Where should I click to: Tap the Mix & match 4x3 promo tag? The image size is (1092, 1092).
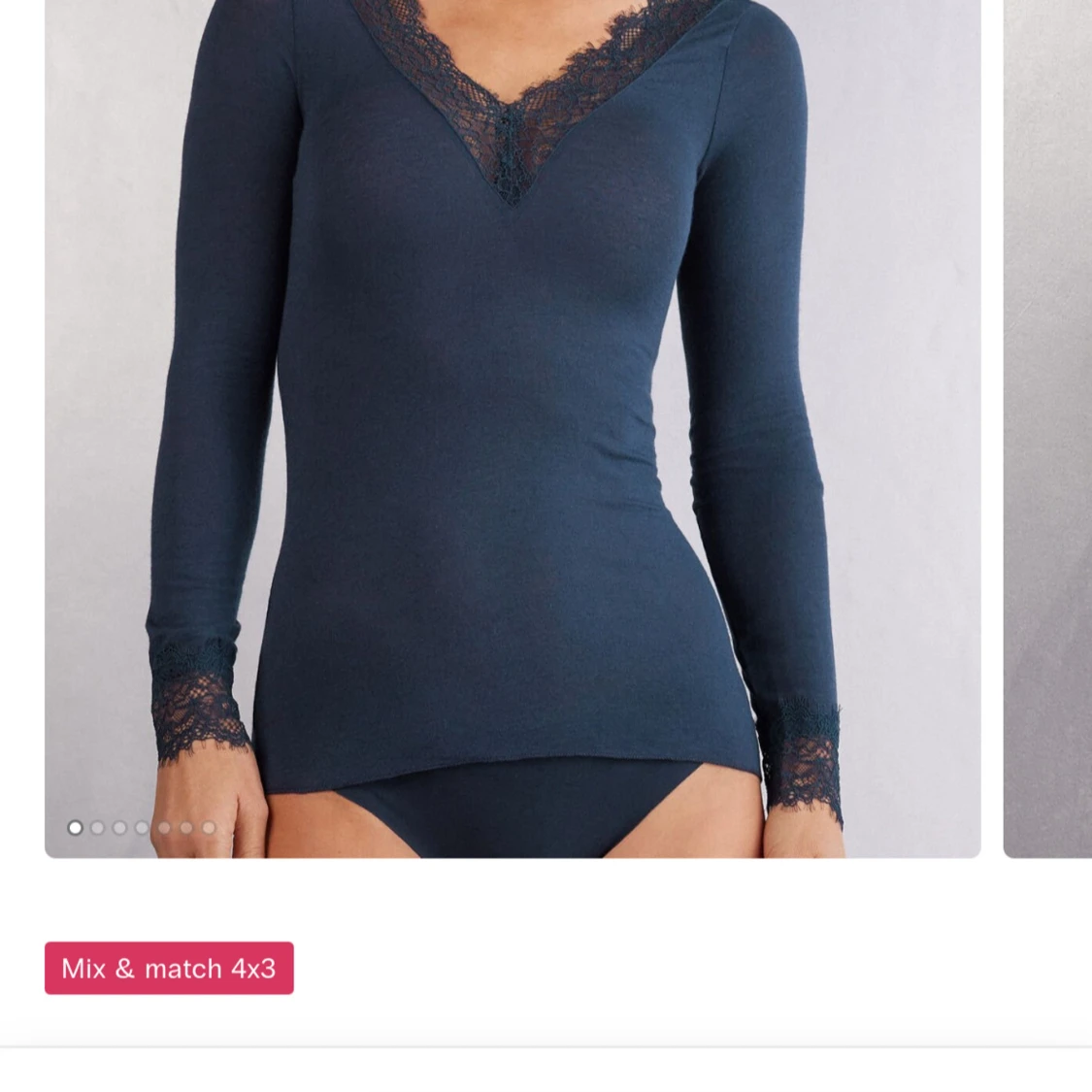pos(169,968)
